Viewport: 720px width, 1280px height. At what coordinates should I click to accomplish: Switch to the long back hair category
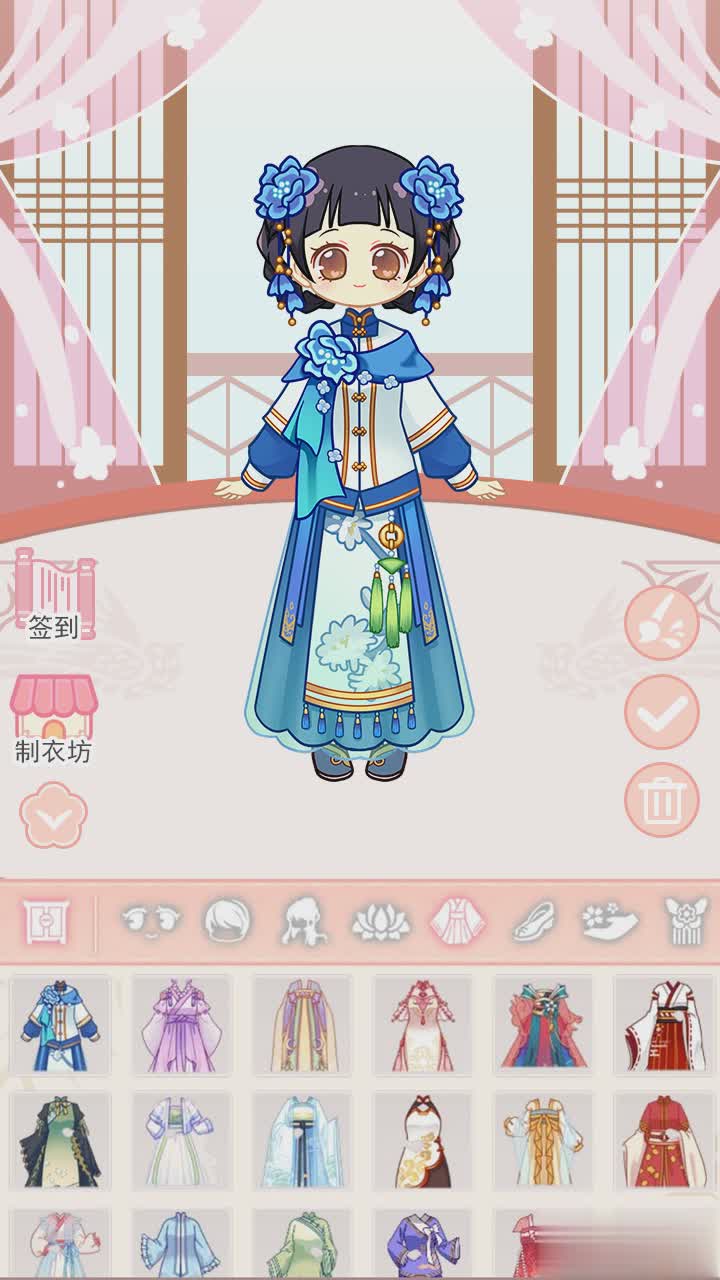304,921
